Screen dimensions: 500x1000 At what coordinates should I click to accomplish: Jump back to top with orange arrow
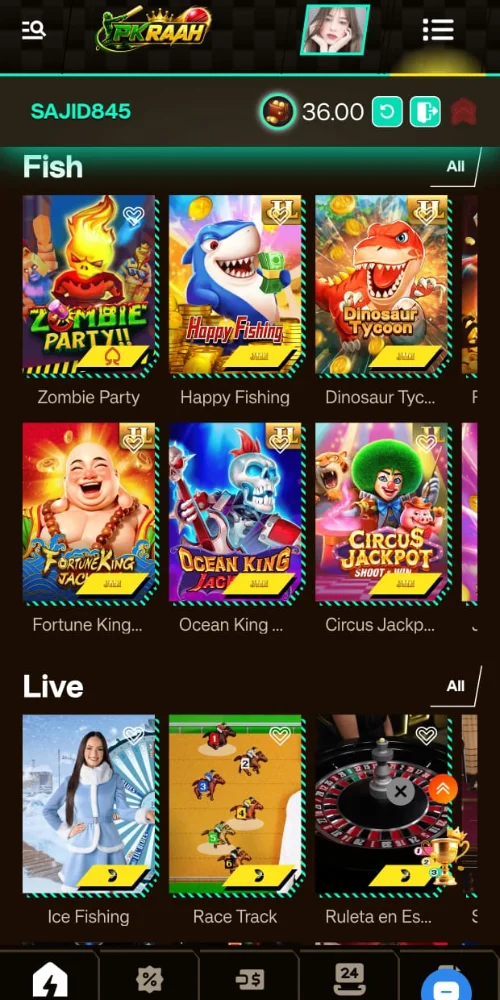(x=443, y=789)
